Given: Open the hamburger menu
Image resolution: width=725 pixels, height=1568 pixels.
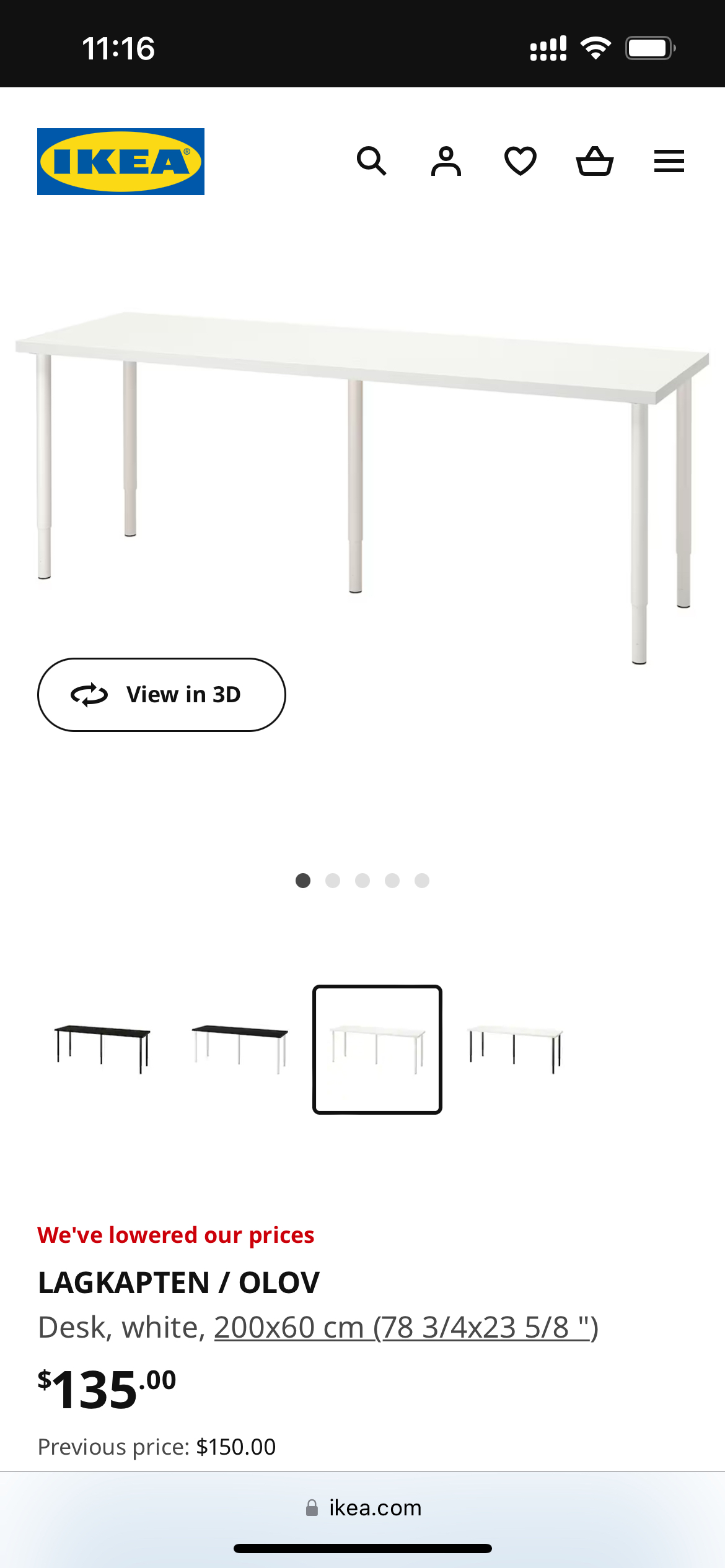Looking at the screenshot, I should [669, 162].
